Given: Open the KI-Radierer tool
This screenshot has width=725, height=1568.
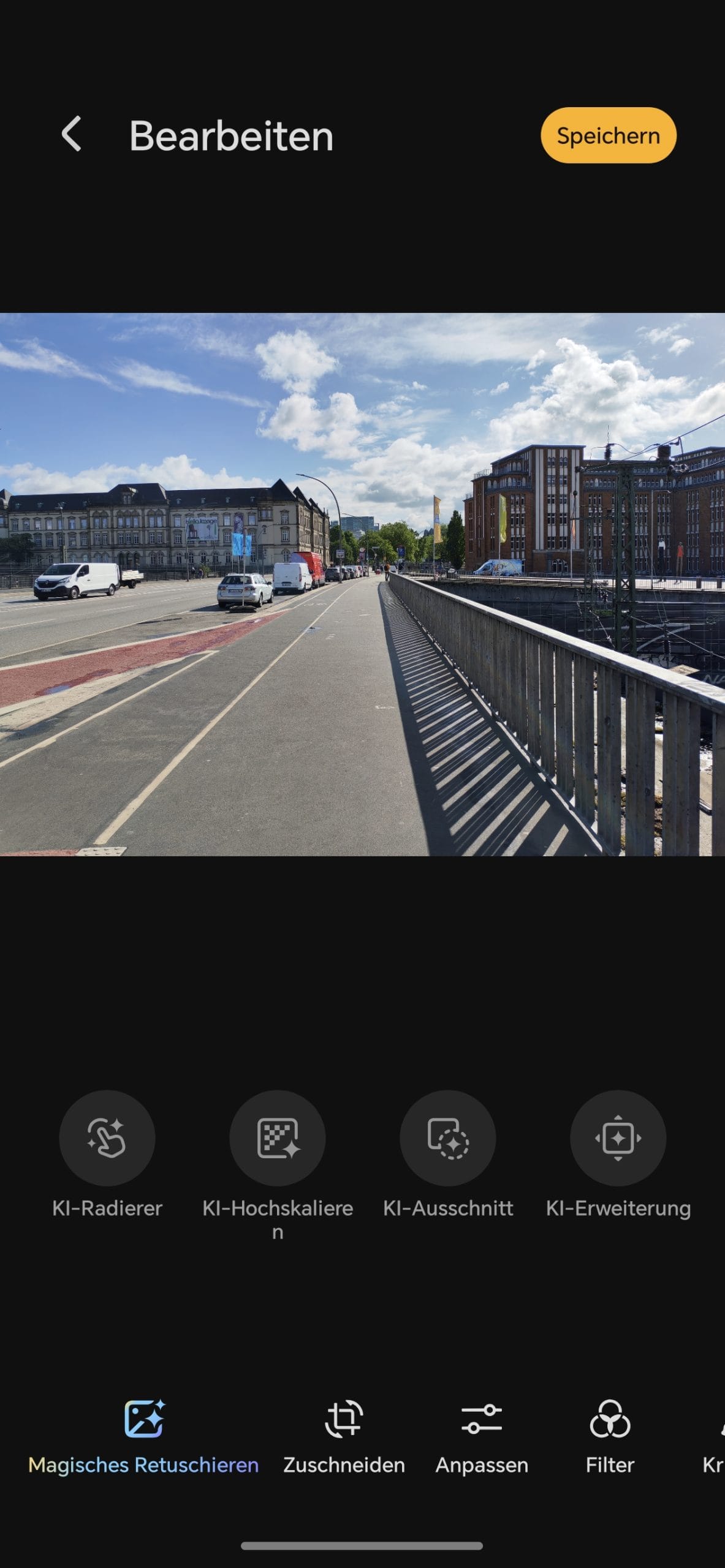Looking at the screenshot, I should (x=107, y=1138).
